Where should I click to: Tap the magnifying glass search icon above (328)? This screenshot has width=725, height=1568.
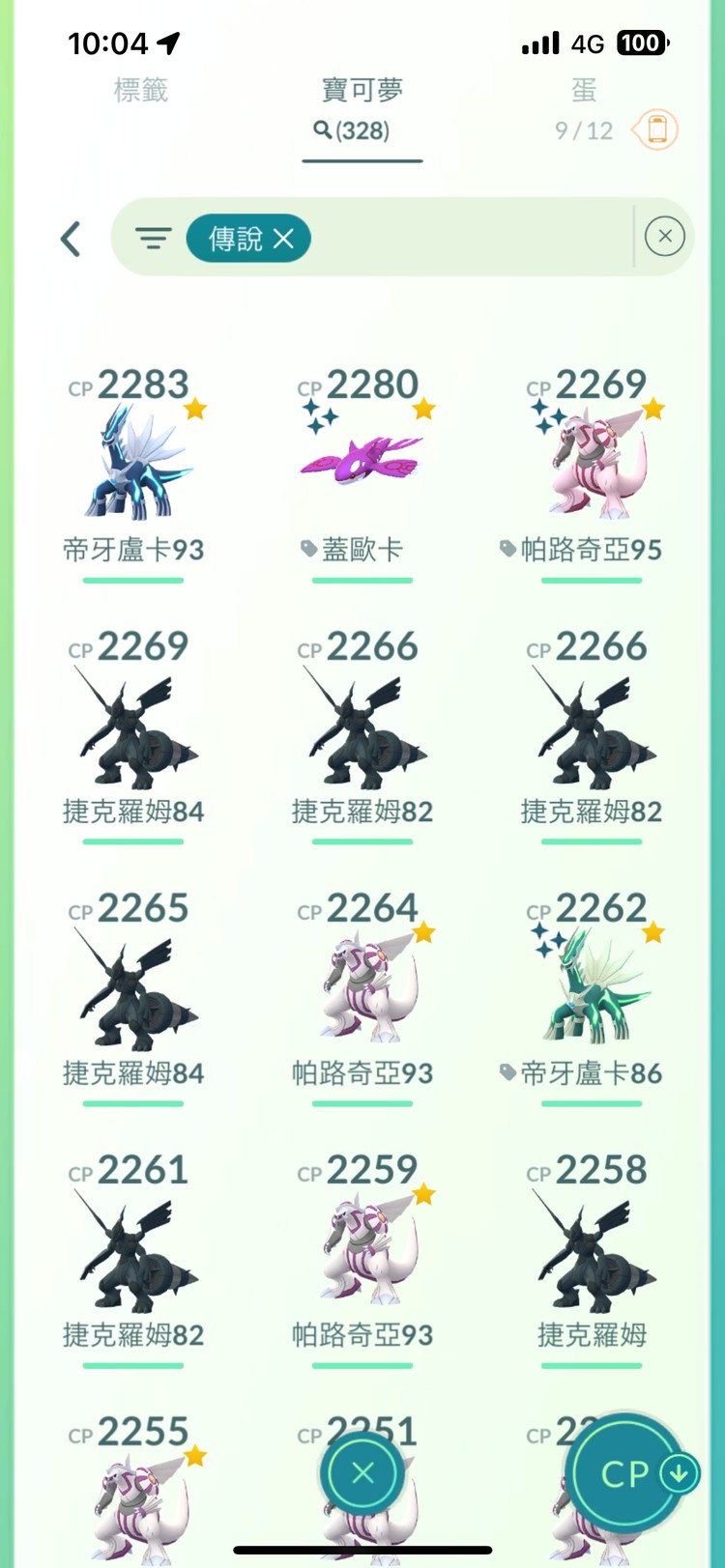coord(322,132)
